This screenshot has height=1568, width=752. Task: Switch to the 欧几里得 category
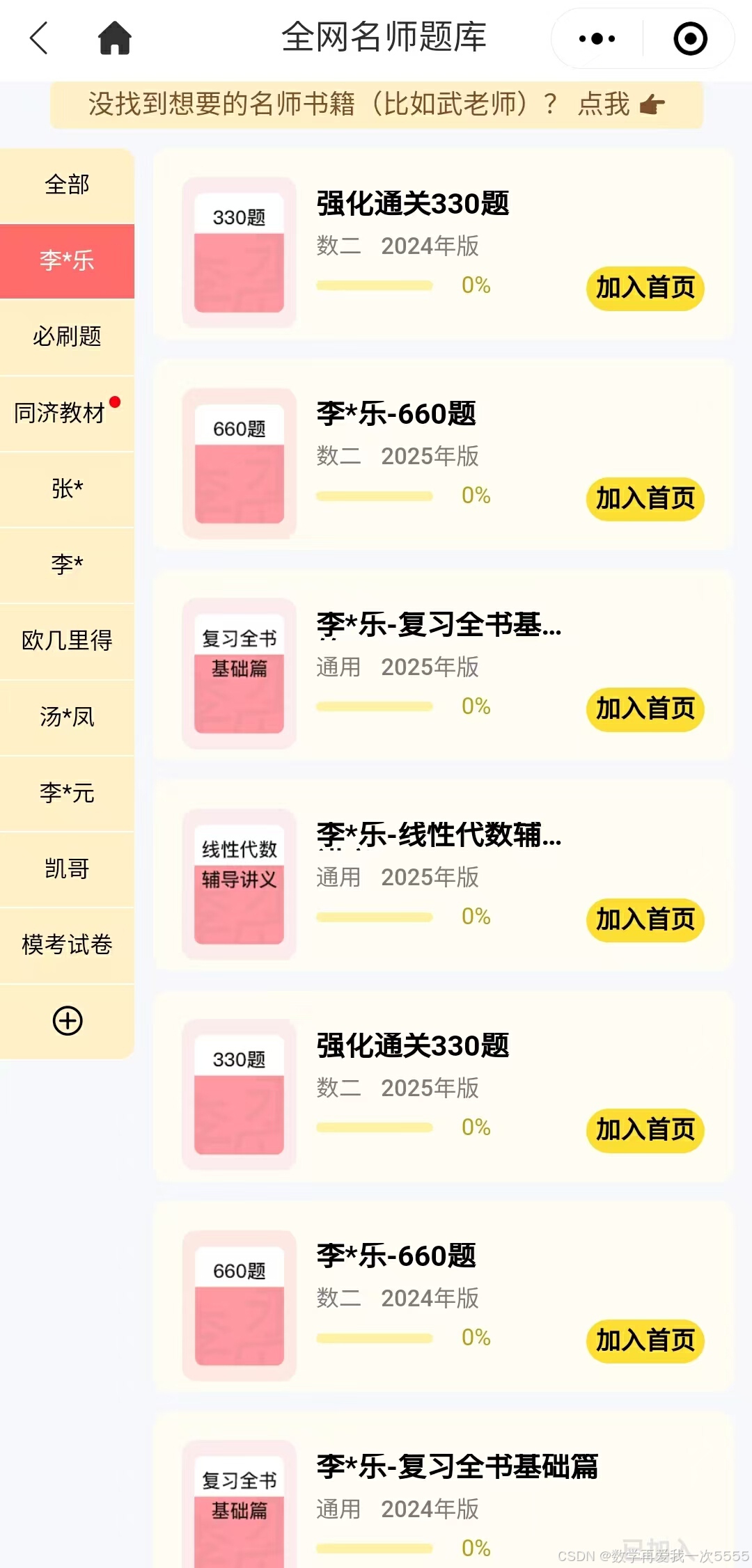pyautogui.click(x=67, y=640)
